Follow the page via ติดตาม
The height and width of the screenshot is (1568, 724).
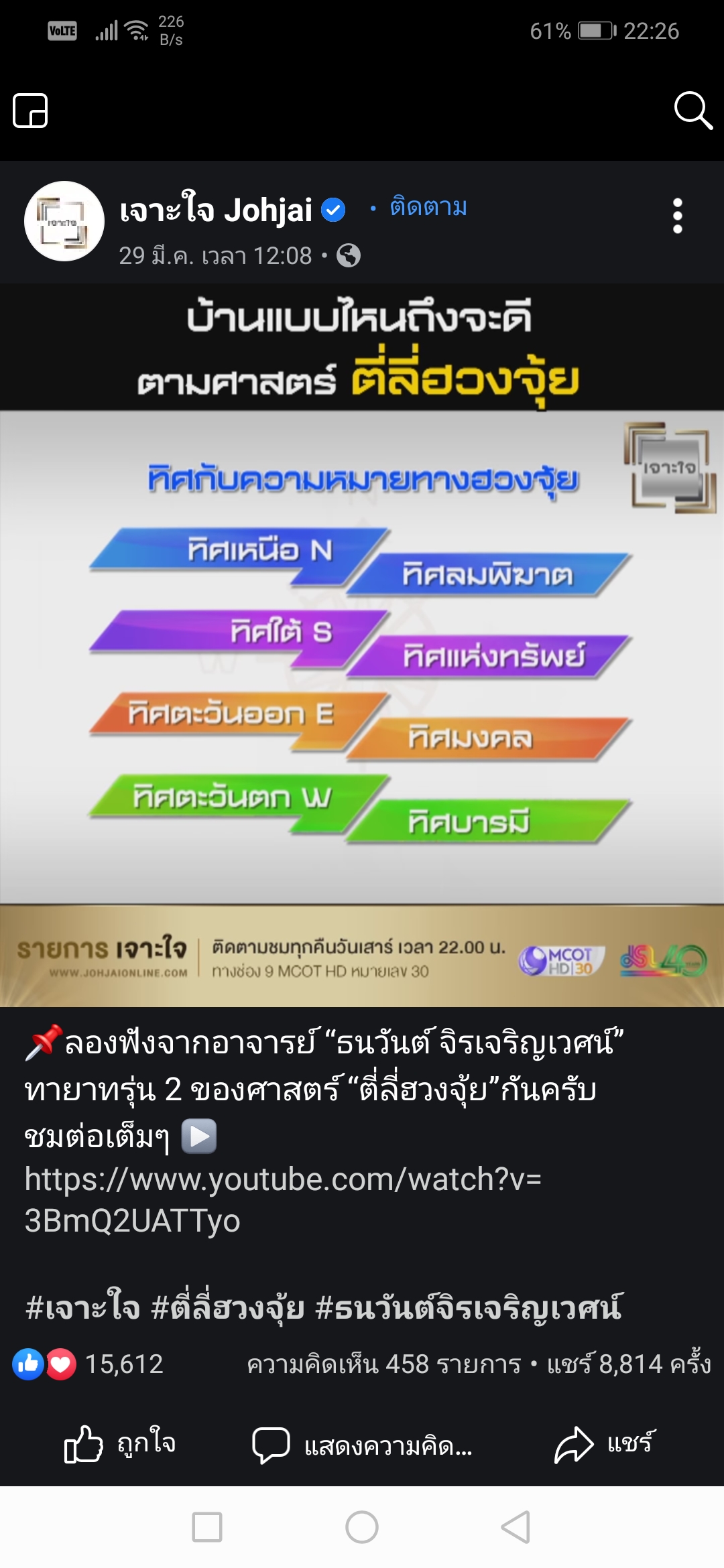(x=428, y=208)
